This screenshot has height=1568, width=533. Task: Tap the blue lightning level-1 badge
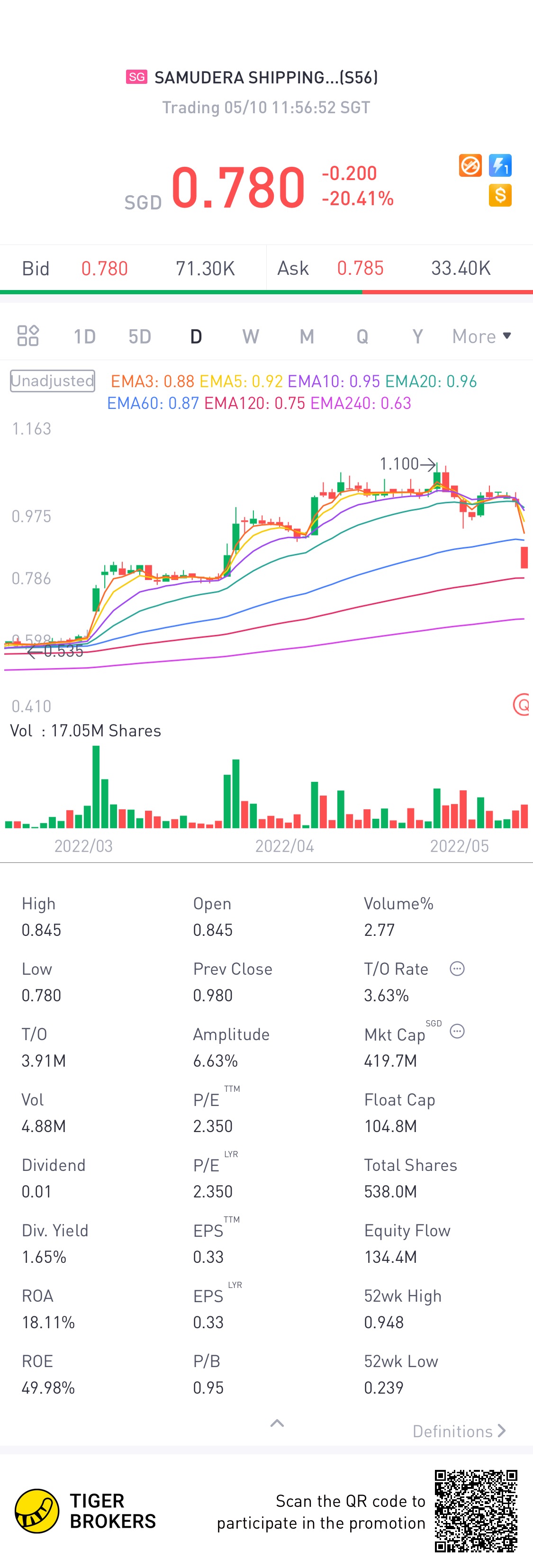(500, 165)
